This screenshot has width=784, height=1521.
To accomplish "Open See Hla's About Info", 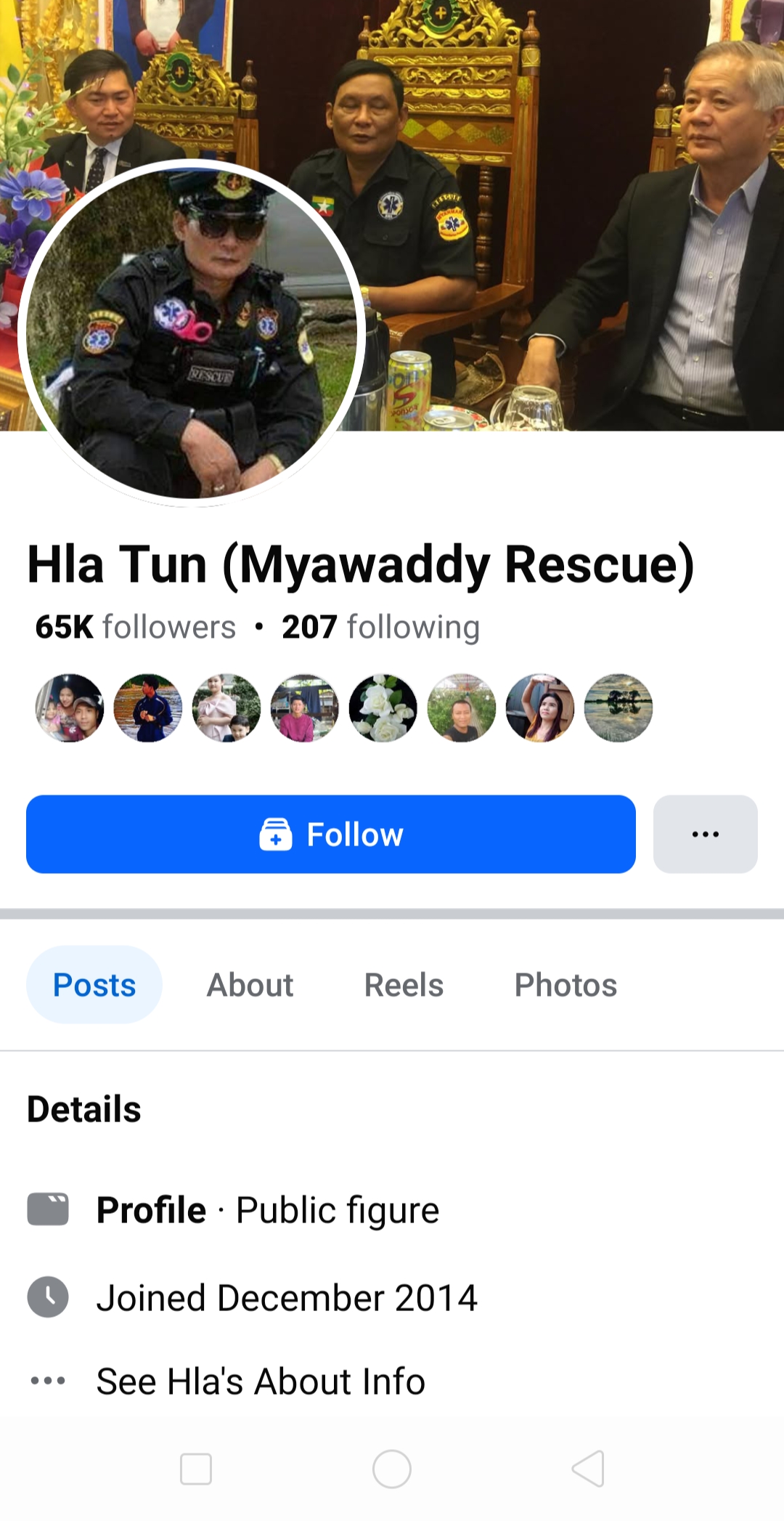I will [260, 1381].
